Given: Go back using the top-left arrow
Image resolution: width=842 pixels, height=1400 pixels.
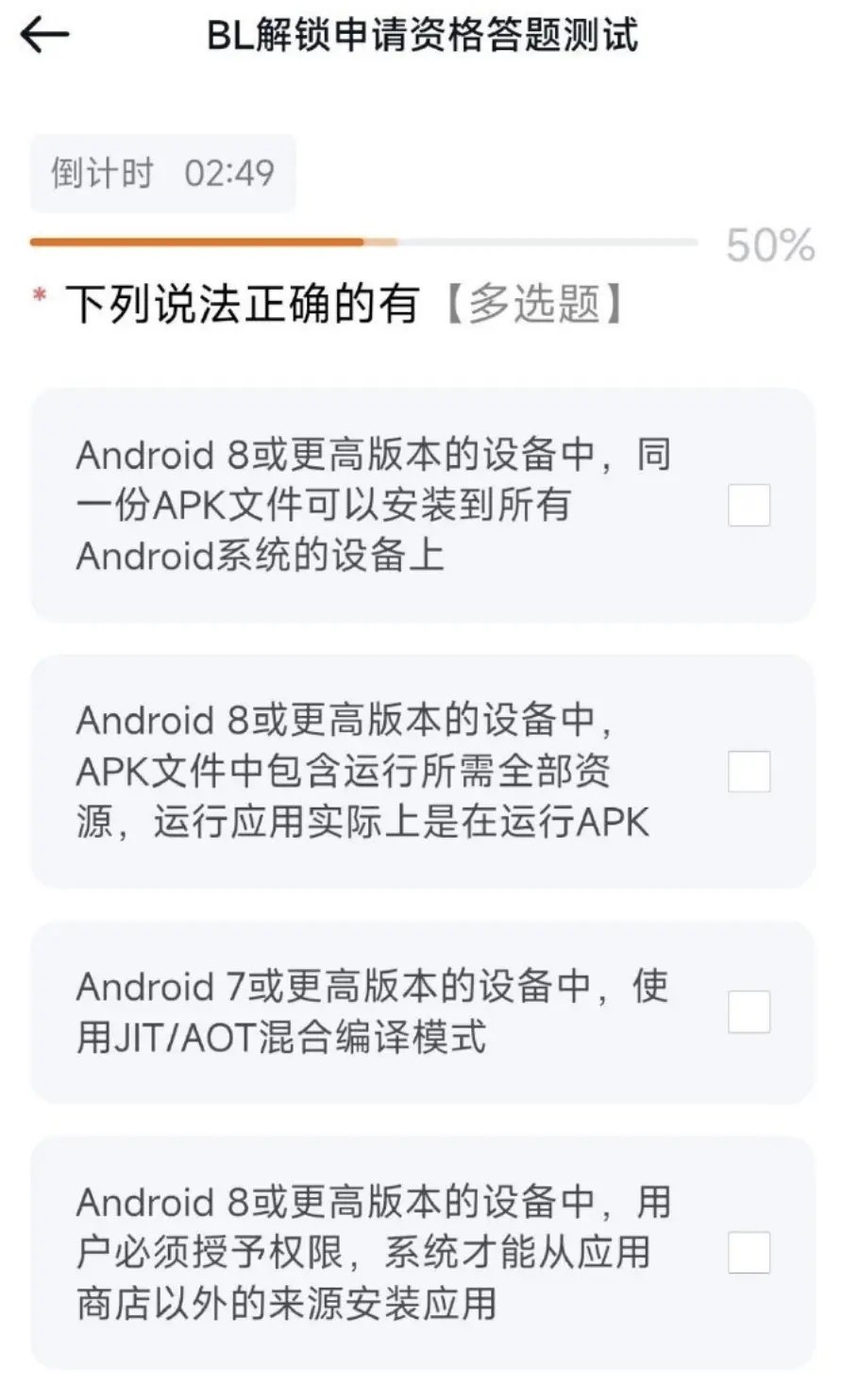Looking at the screenshot, I should click(44, 36).
